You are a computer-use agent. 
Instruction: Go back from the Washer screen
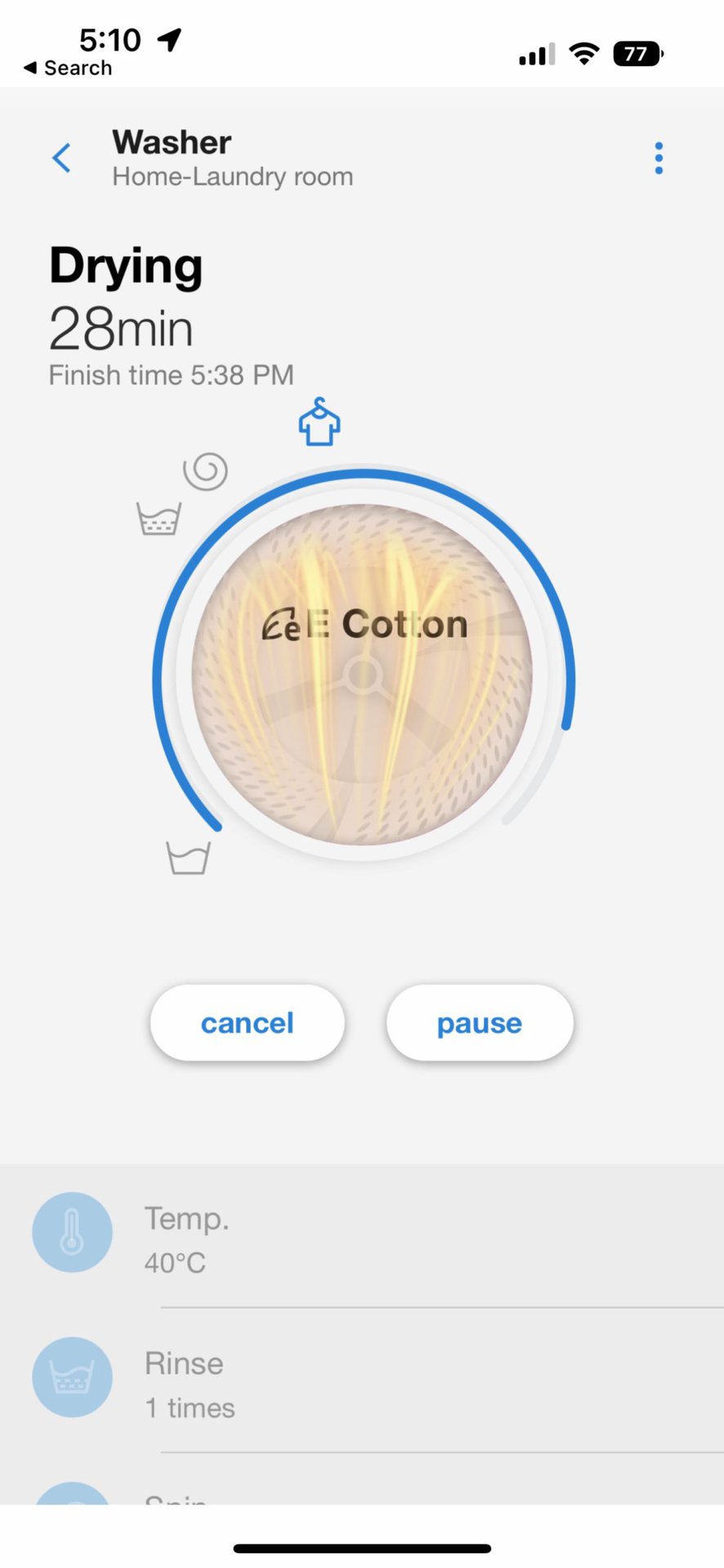(62, 158)
